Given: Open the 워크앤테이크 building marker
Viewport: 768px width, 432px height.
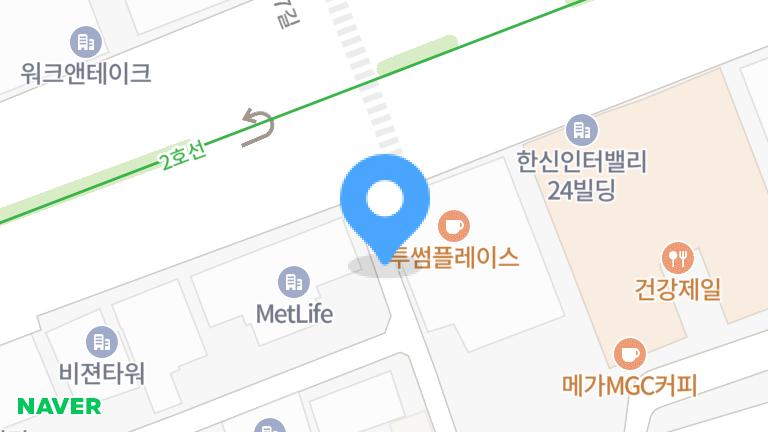Looking at the screenshot, I should point(86,42).
